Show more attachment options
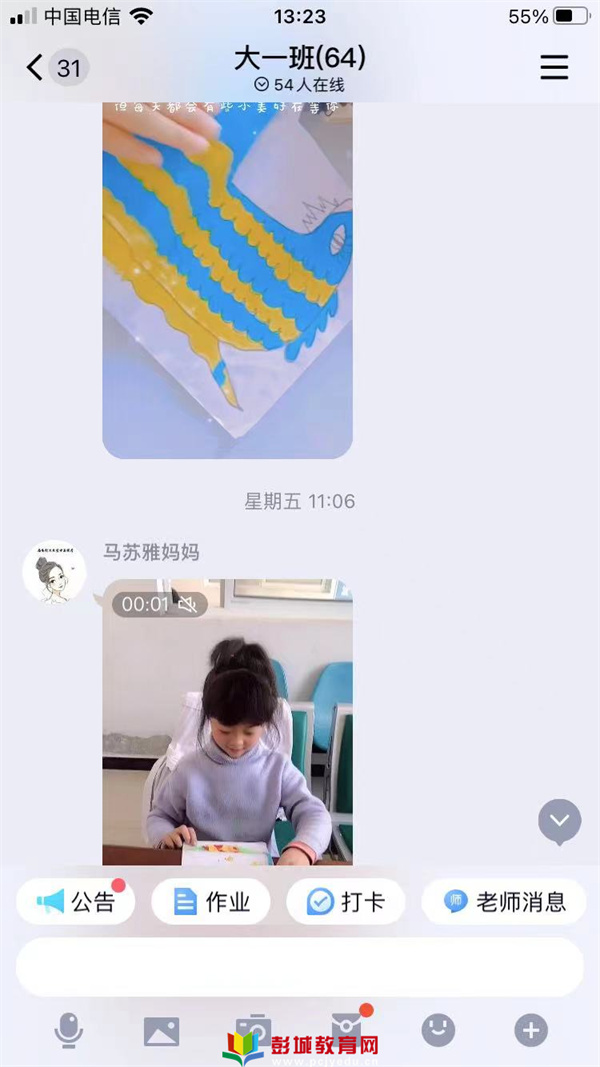 click(531, 1030)
